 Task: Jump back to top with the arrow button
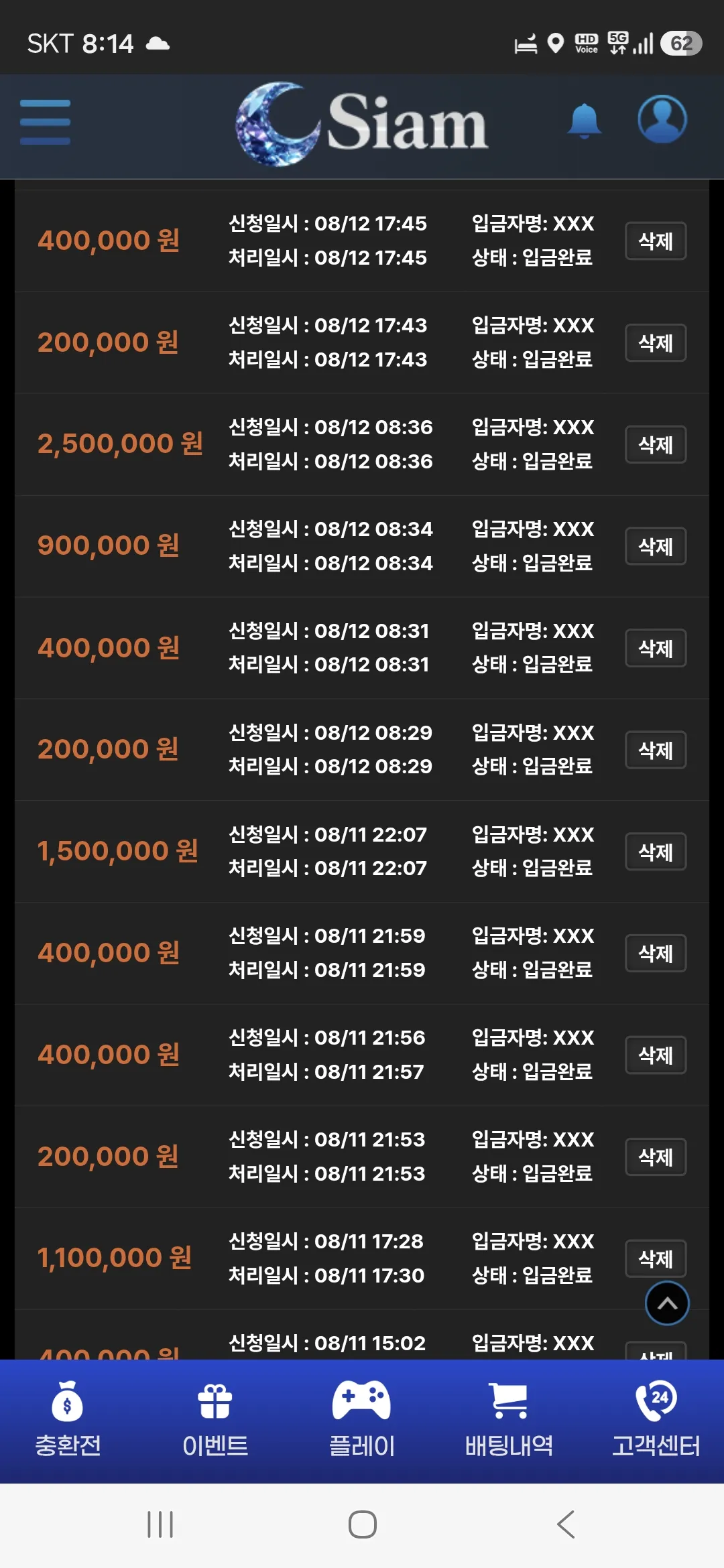point(667,1303)
